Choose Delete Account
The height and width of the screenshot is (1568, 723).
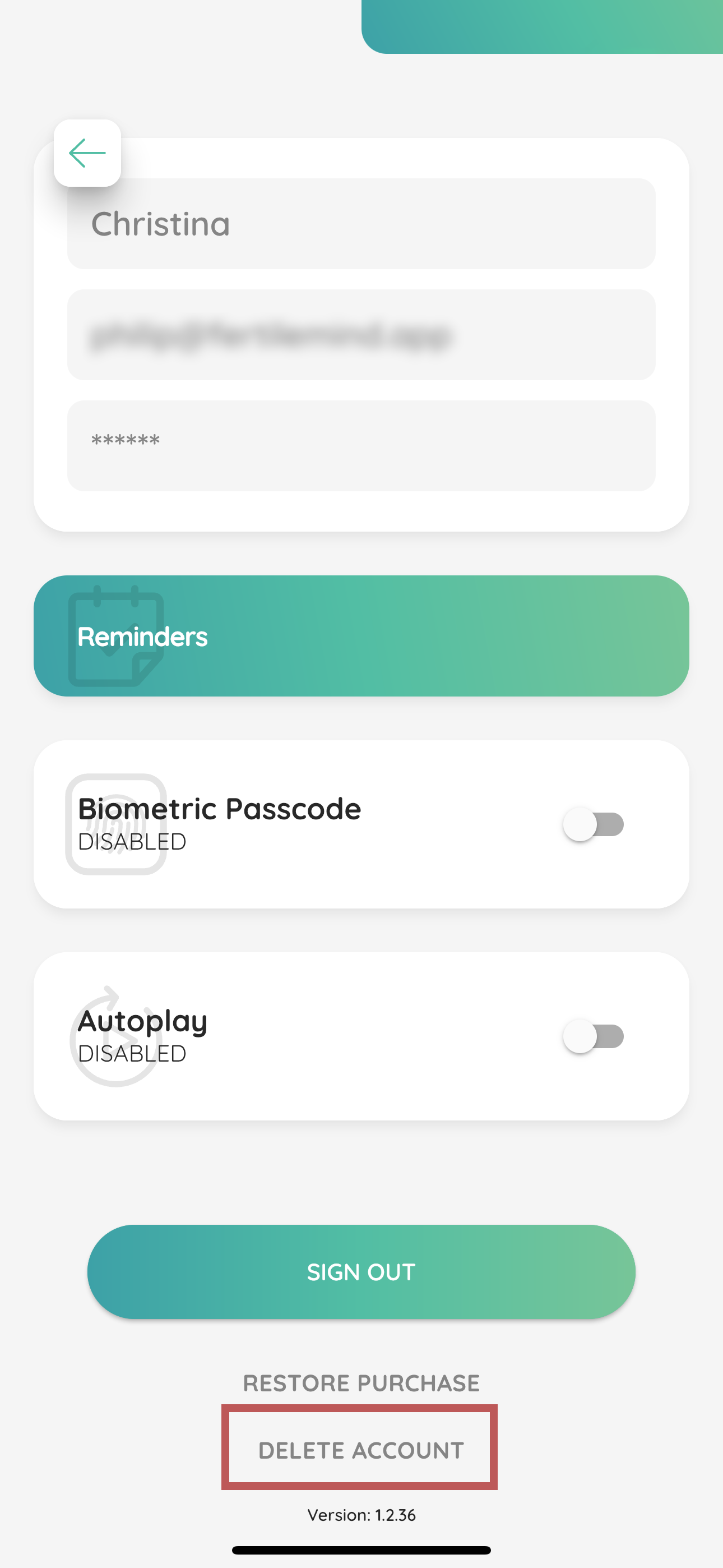pos(361,1450)
